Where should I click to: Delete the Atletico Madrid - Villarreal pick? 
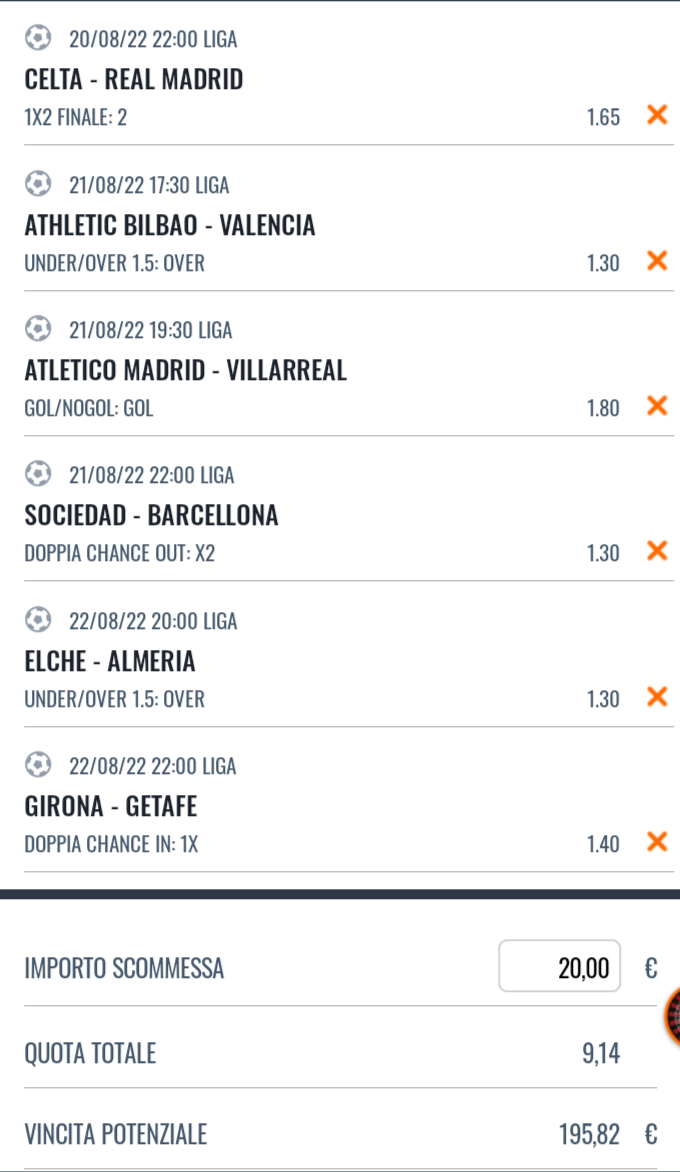click(657, 406)
